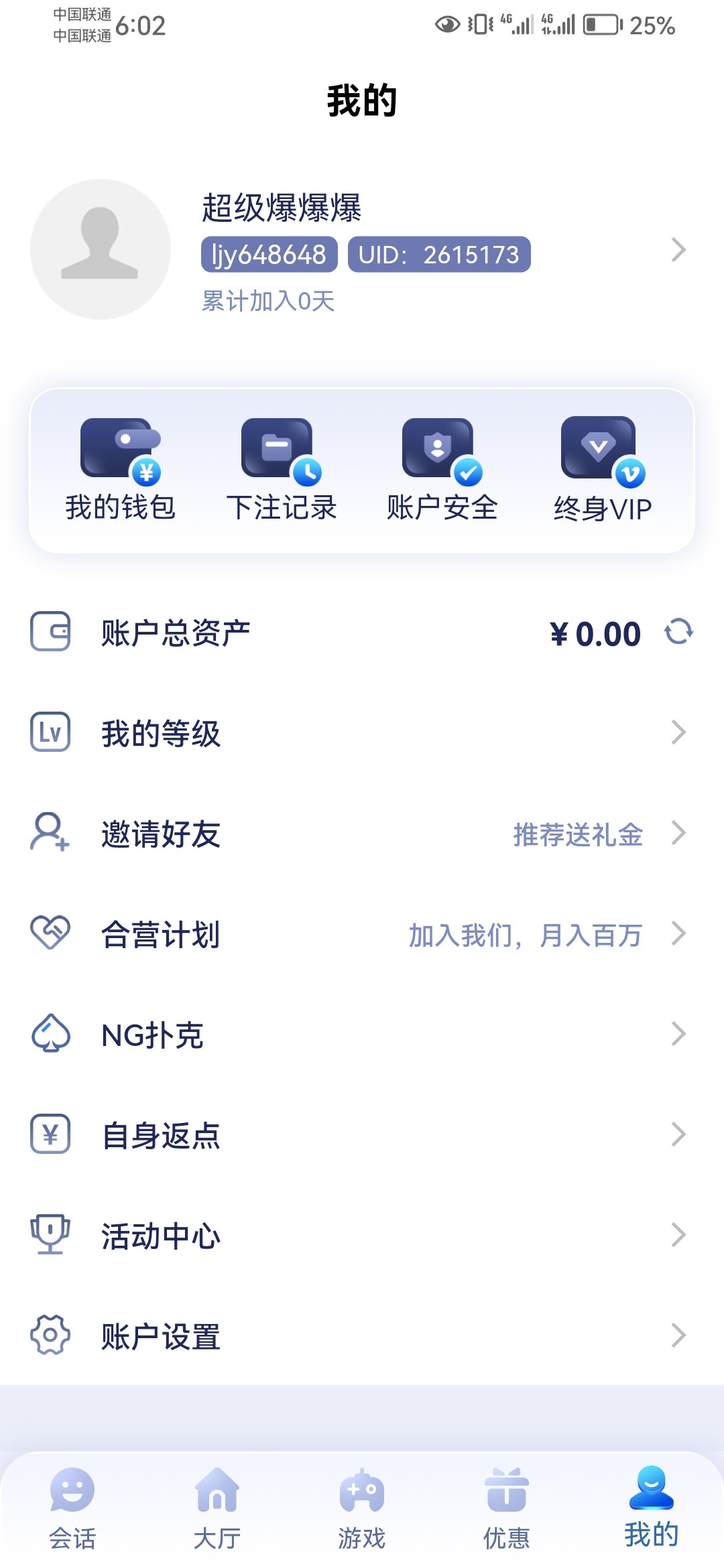This screenshot has width=724, height=1568.
Task: Open 我的等级 row
Action: (362, 732)
